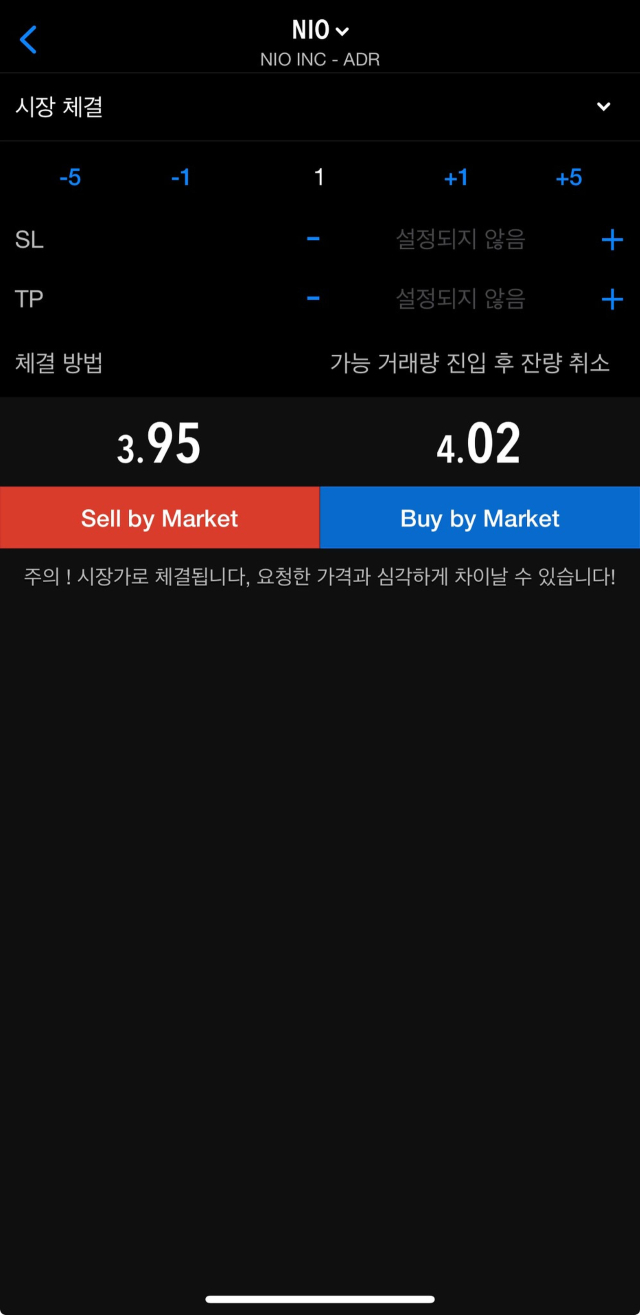Viewport: 640px width, 1315px height.
Task: Tap the plus button for TP
Action: (612, 299)
